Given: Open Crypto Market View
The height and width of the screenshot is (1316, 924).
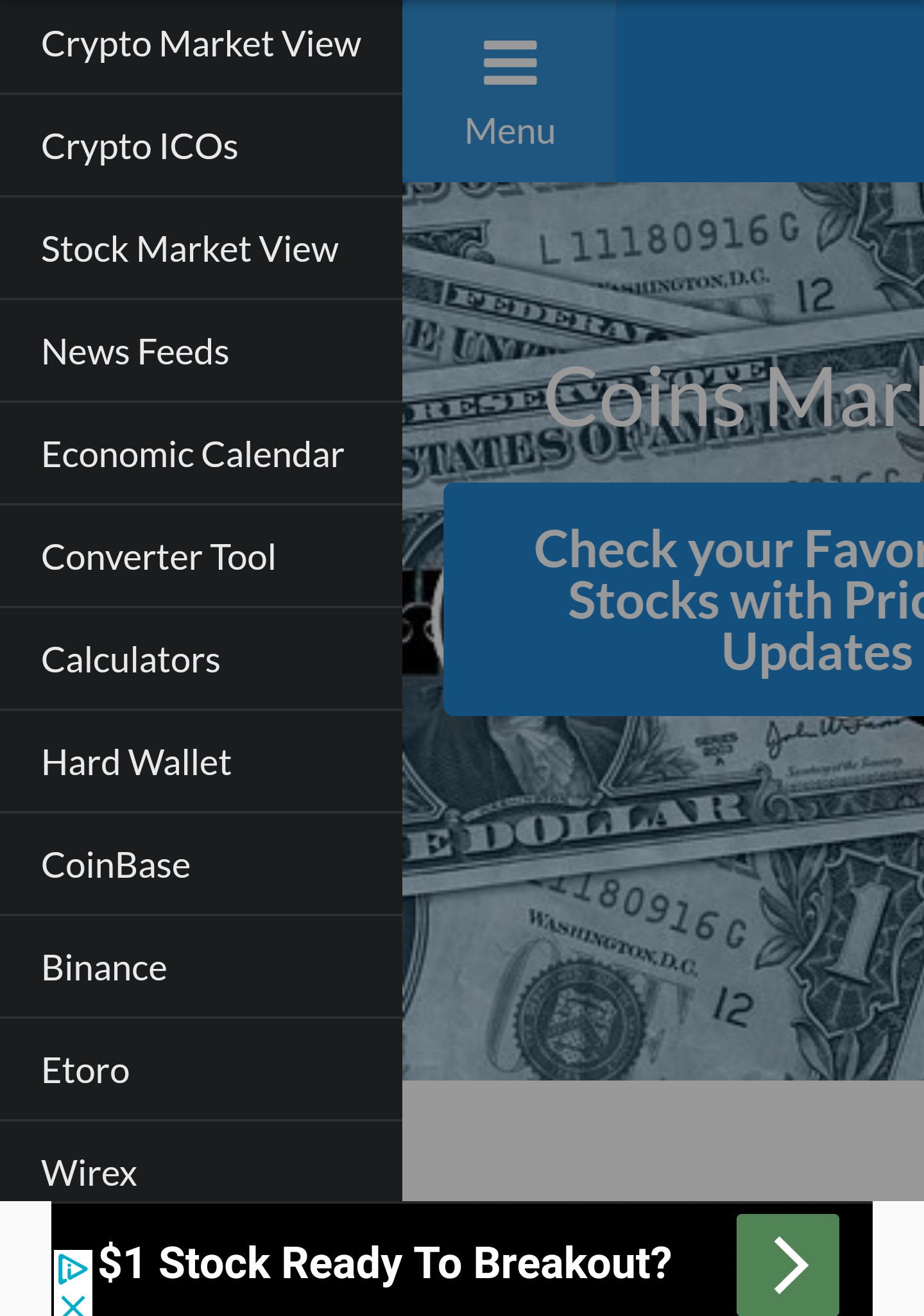Looking at the screenshot, I should pyautogui.click(x=201, y=45).
